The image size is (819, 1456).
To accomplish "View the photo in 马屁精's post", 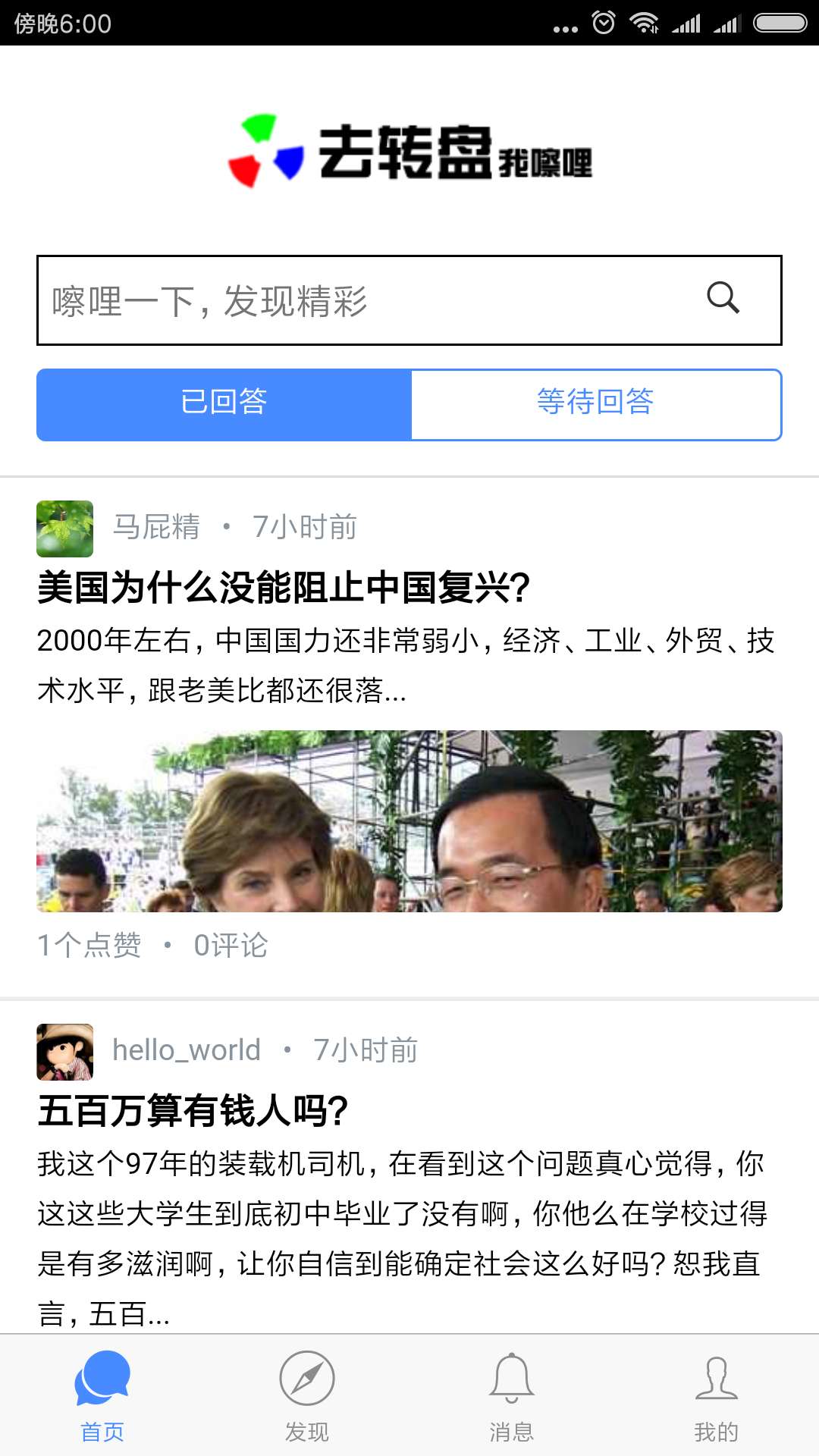I will [x=409, y=821].
